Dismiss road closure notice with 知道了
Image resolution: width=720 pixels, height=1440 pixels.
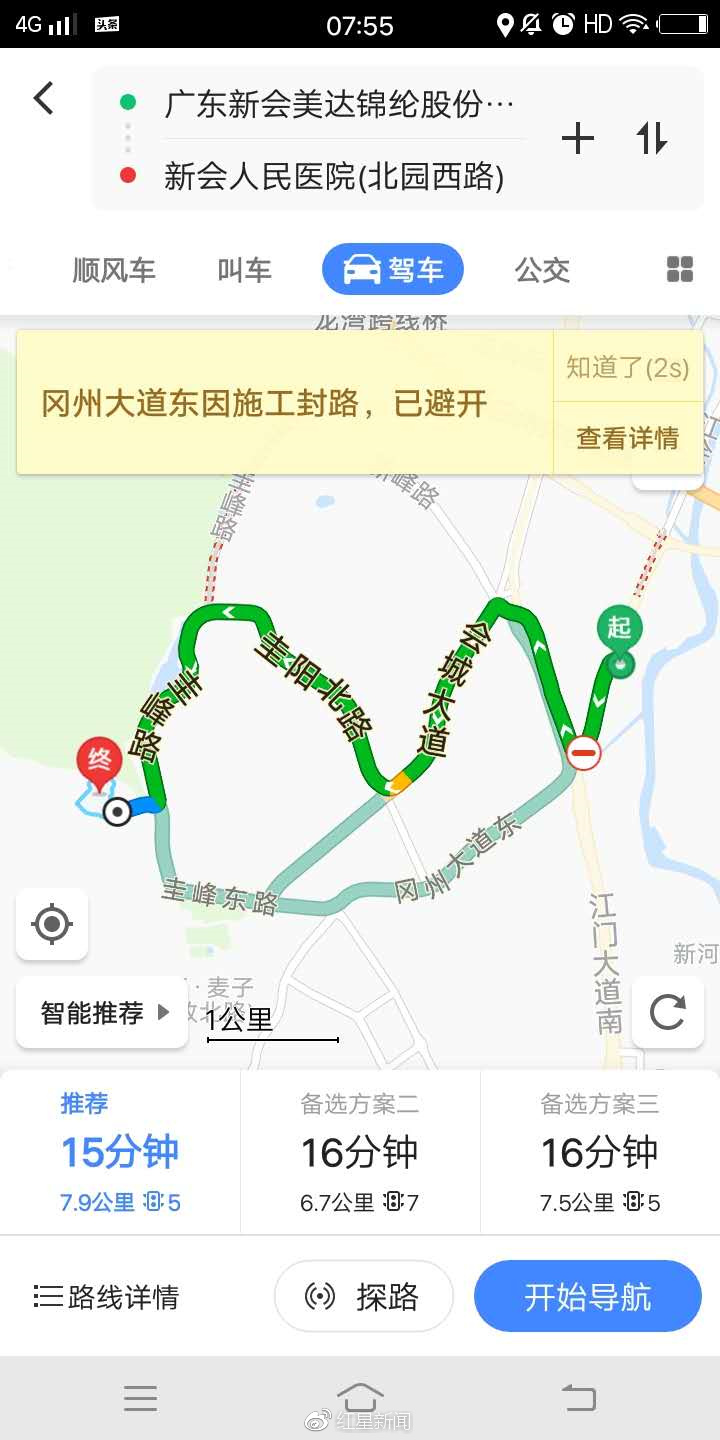[x=627, y=367]
